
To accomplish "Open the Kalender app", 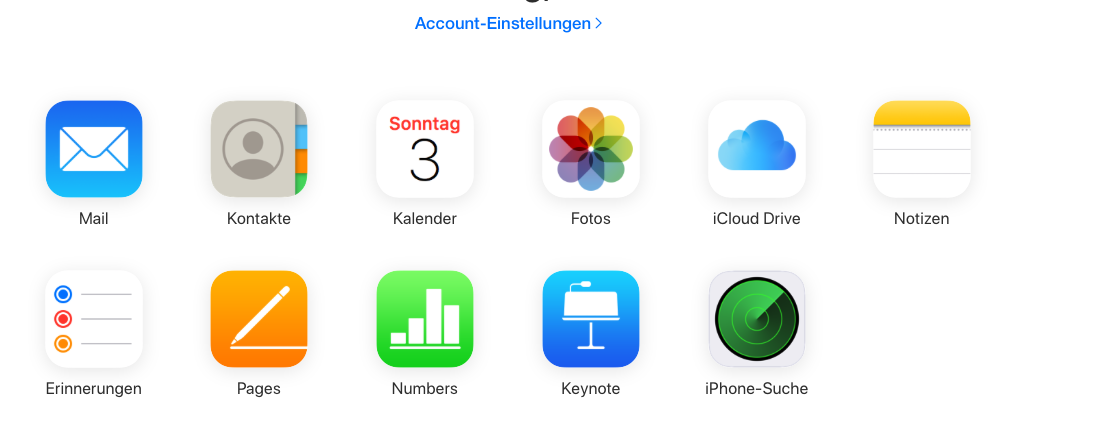I will point(425,149).
